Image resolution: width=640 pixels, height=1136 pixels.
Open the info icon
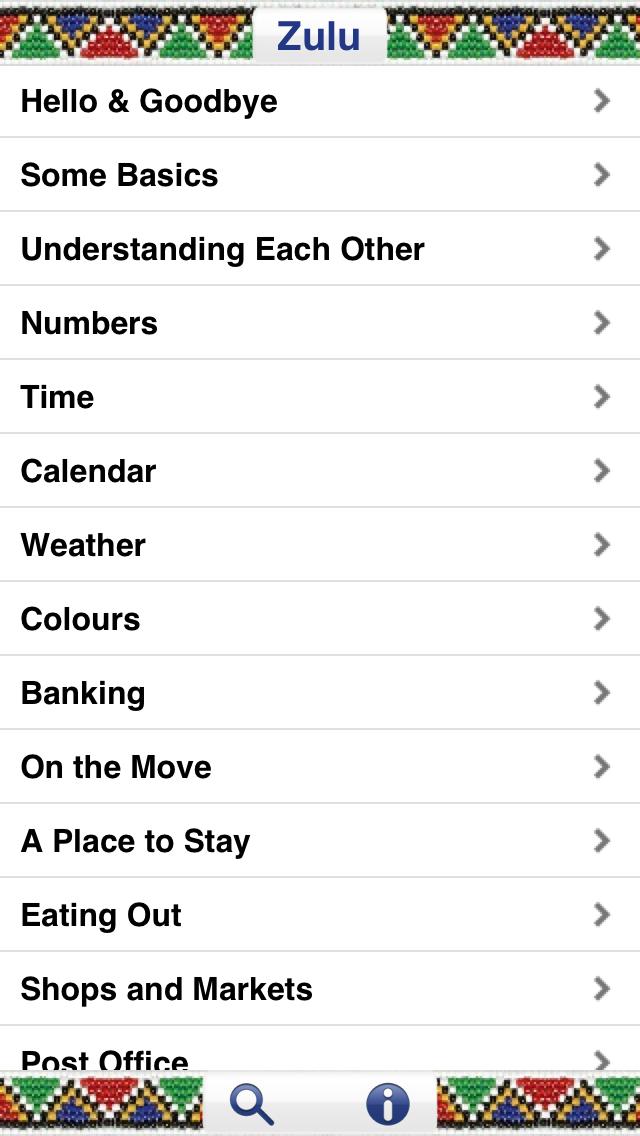pos(387,1104)
